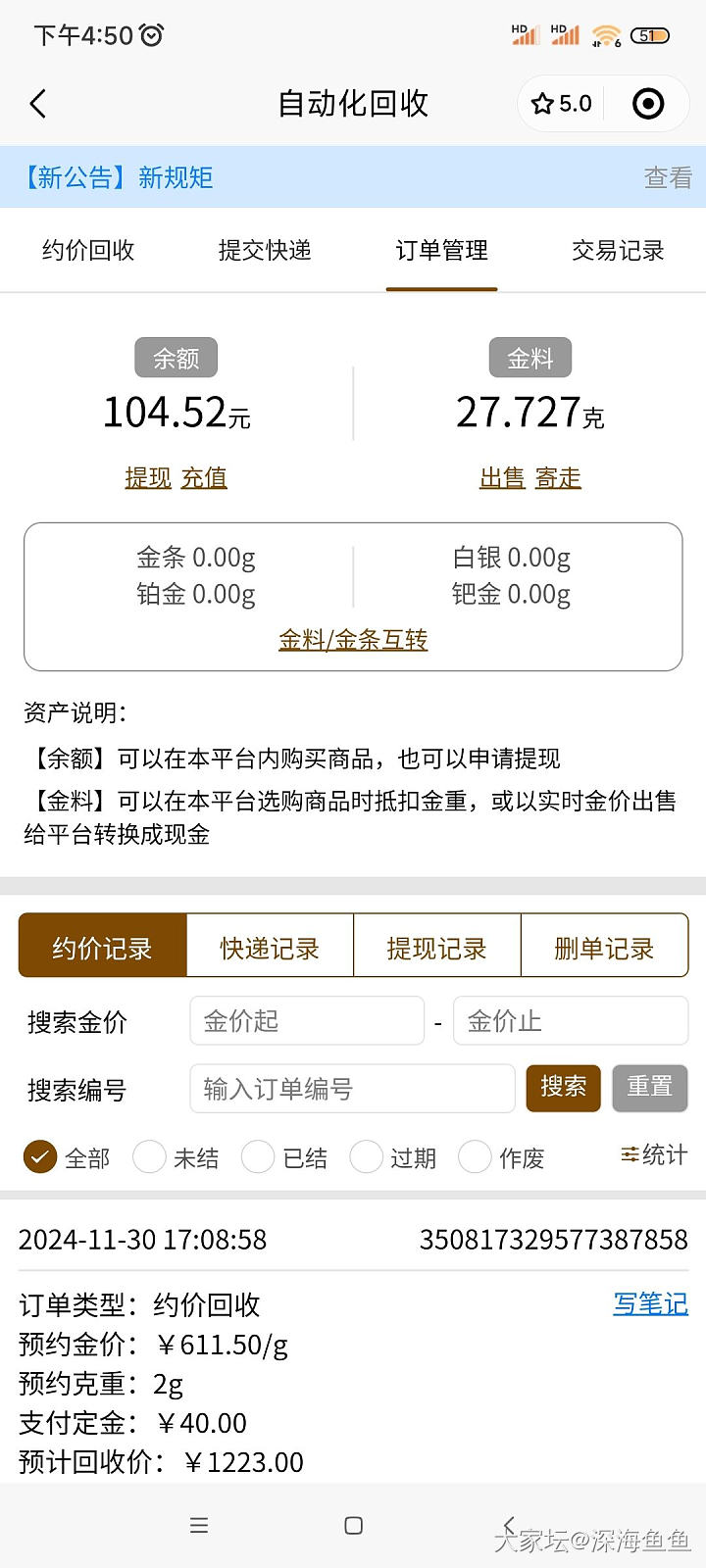
Task: Tap the 充值 link under balance
Action: coord(204,478)
